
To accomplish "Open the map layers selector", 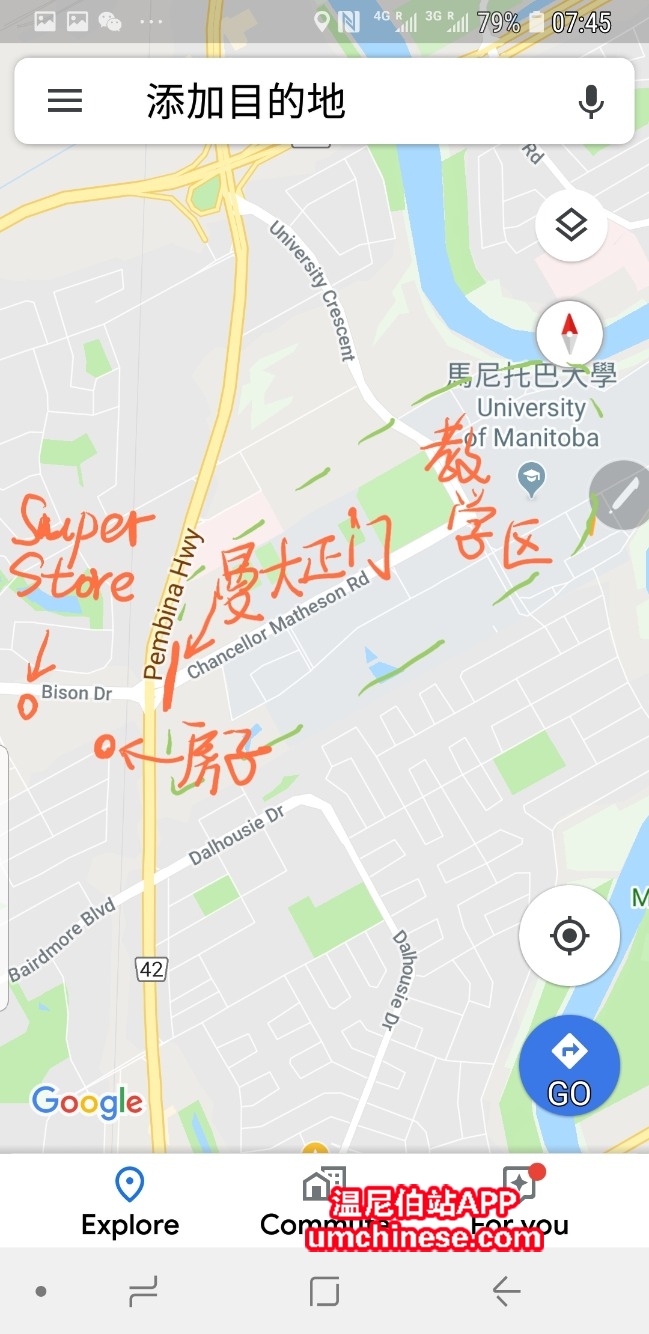I will [570, 225].
